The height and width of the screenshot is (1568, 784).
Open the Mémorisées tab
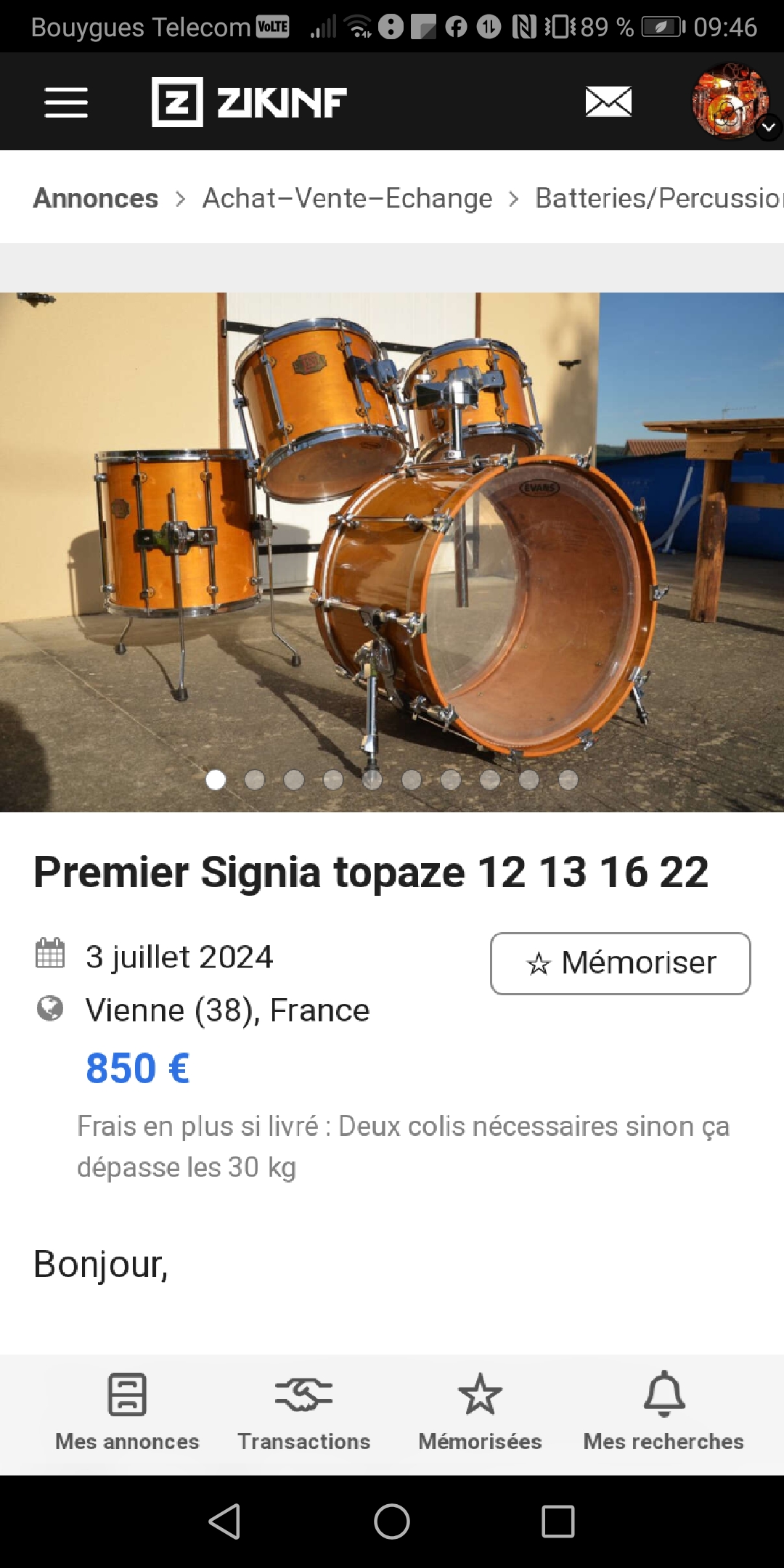click(480, 1413)
